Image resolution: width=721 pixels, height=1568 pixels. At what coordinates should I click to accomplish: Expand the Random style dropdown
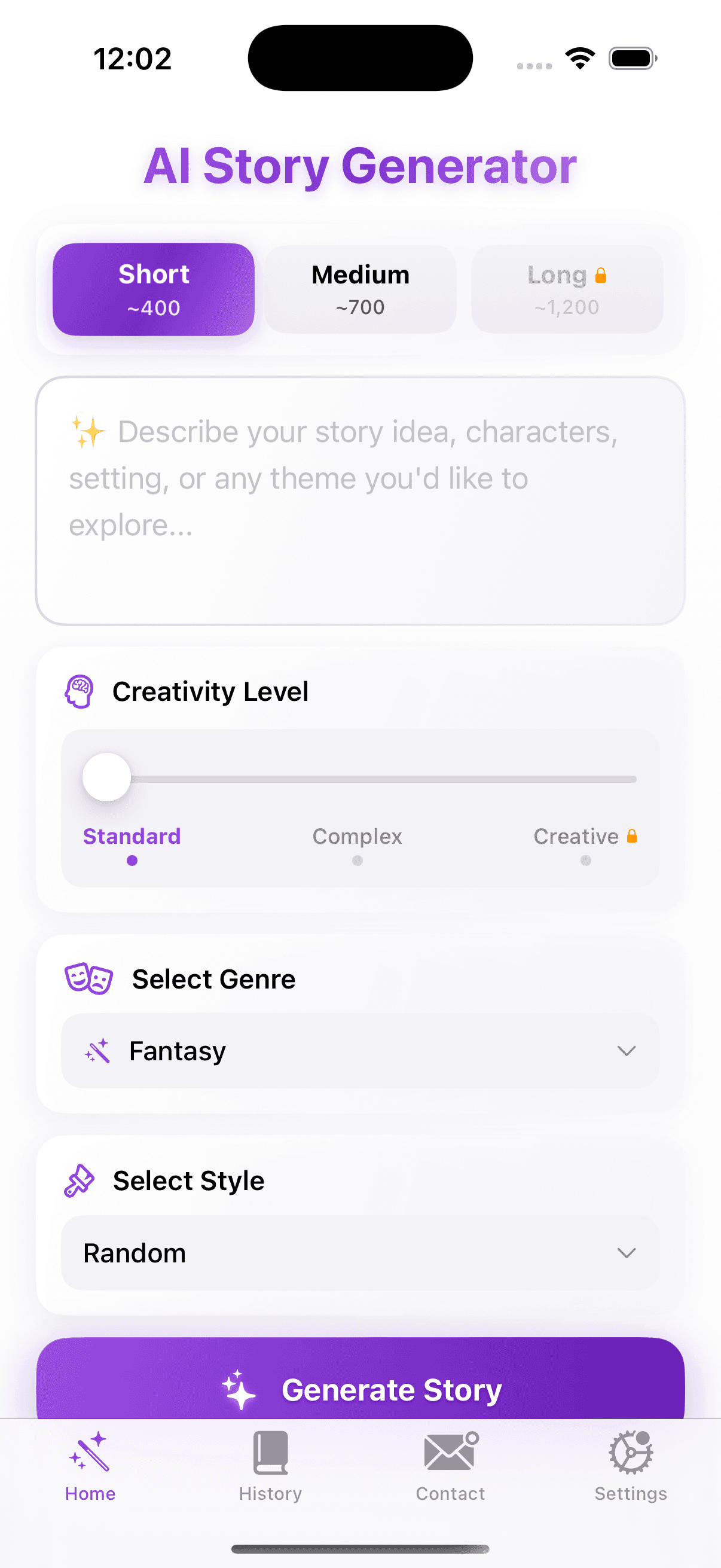click(360, 1252)
